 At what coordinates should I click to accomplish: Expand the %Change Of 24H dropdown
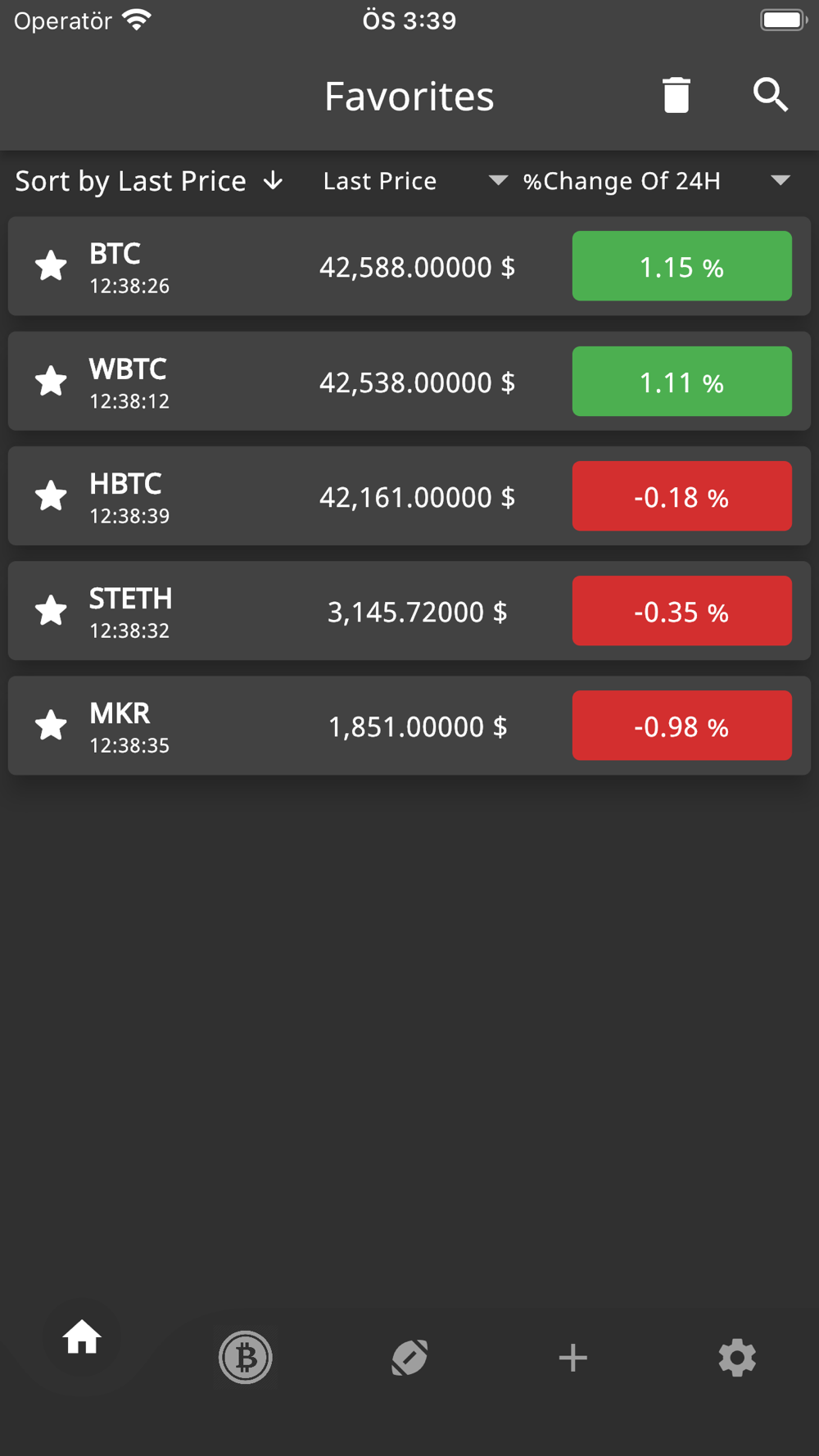(657, 181)
